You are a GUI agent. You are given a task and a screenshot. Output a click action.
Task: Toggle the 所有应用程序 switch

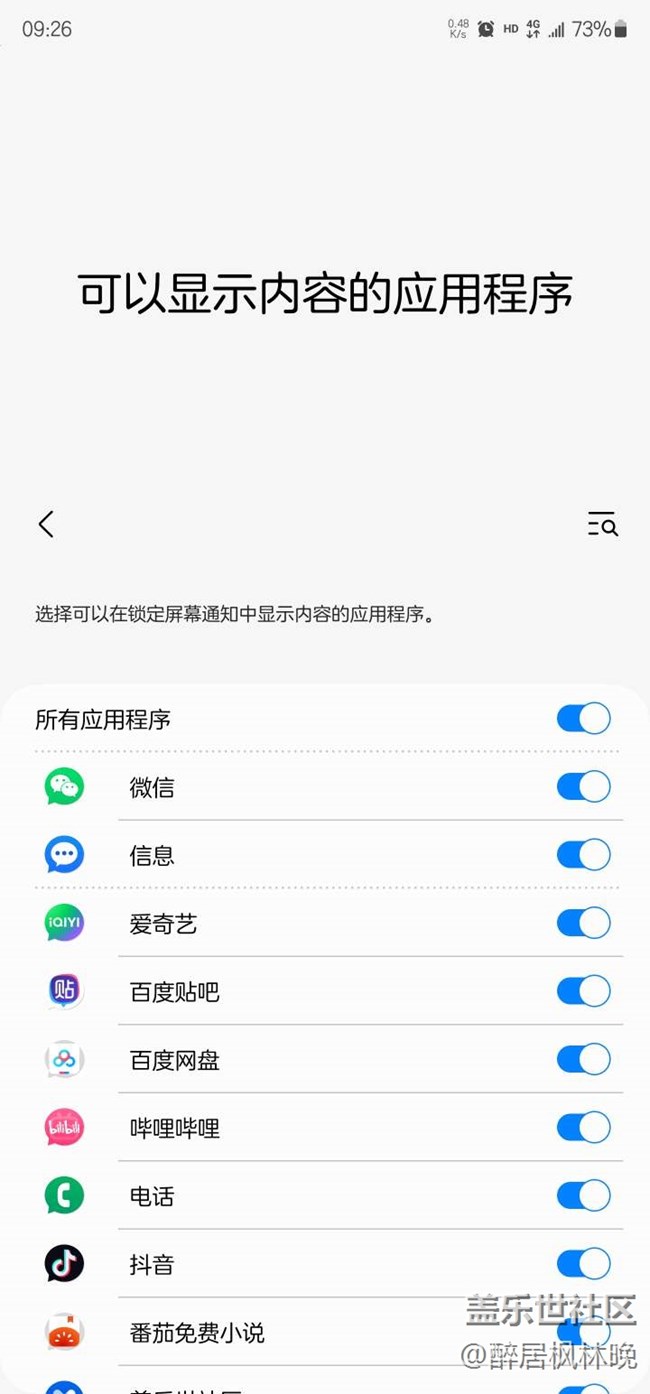click(584, 719)
